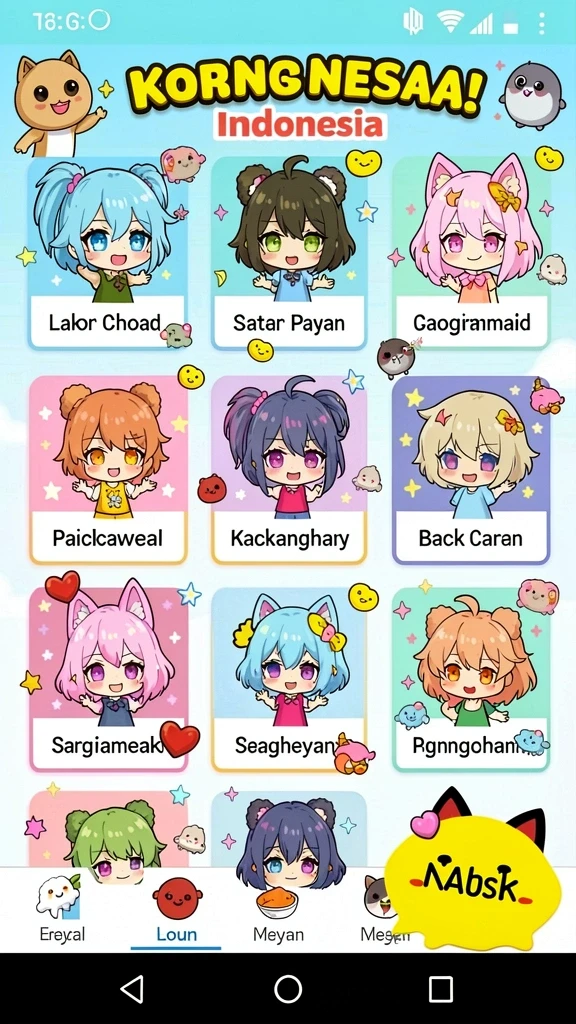Open the three-dot overflow menu

(542, 23)
